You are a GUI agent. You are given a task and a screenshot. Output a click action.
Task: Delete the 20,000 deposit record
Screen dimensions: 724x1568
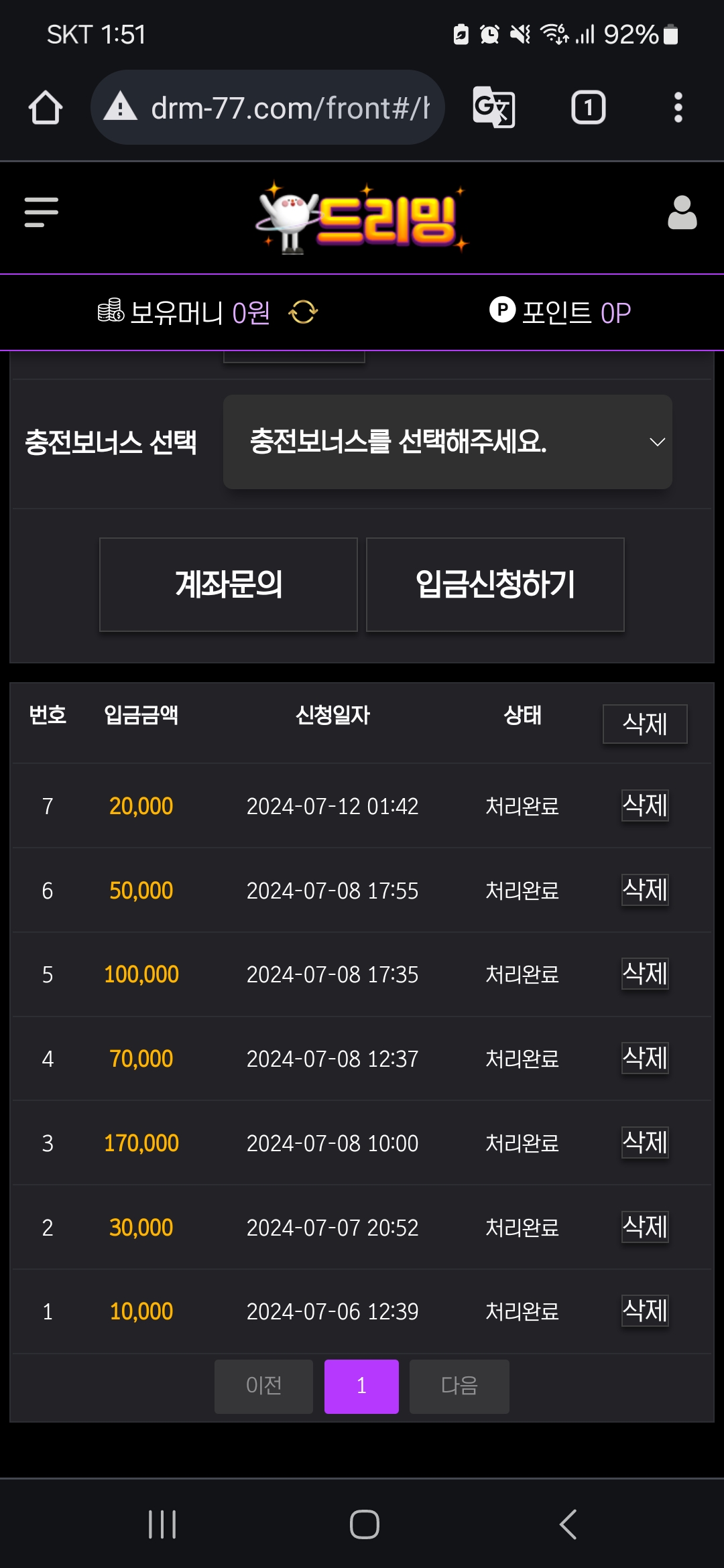(x=644, y=805)
